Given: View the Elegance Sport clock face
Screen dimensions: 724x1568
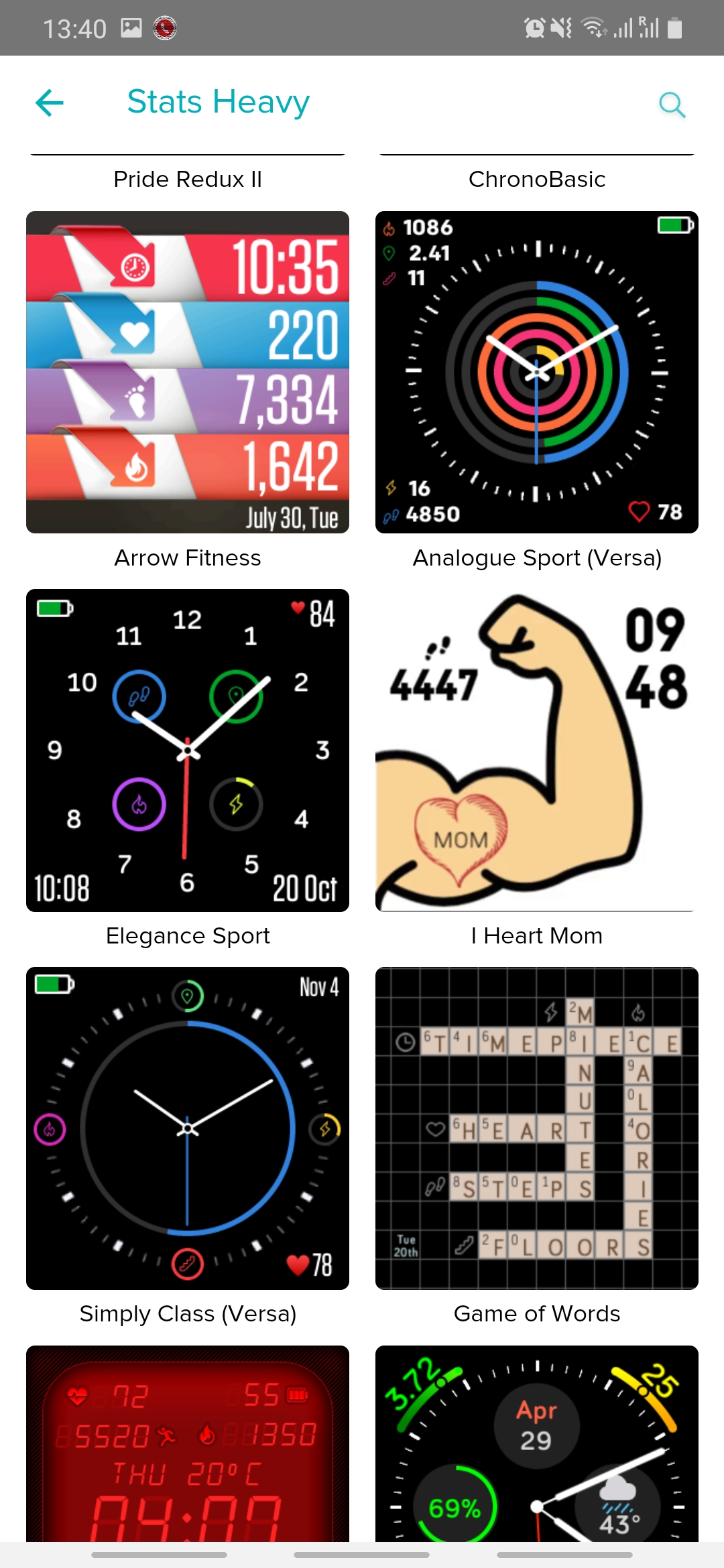Looking at the screenshot, I should (188, 750).
